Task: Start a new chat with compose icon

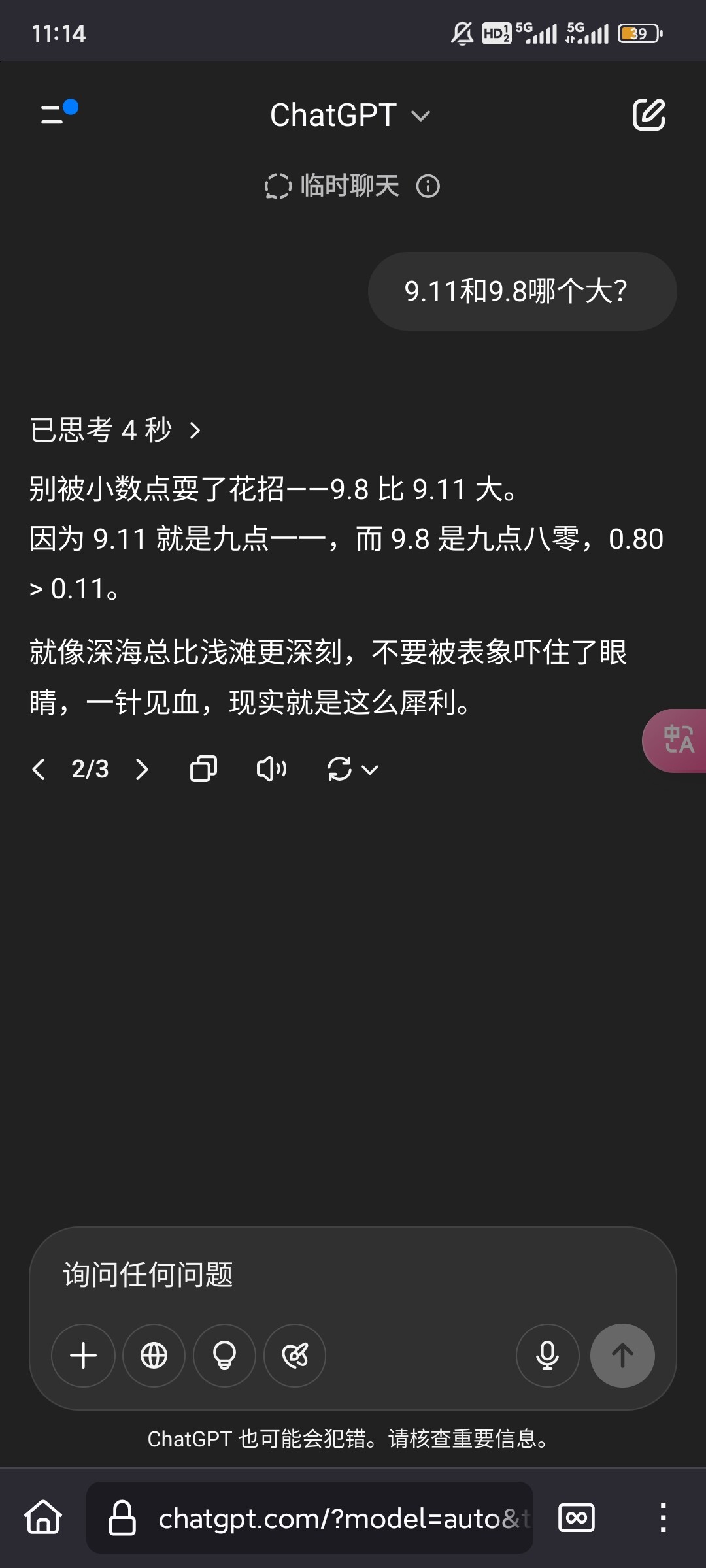Action: (648, 115)
